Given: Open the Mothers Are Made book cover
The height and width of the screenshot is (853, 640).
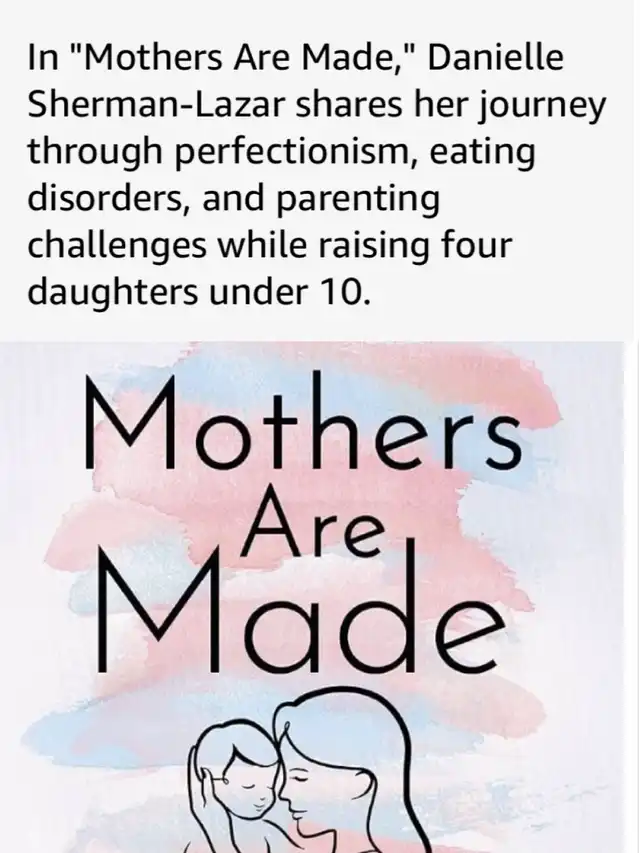Looking at the screenshot, I should click(312, 597).
